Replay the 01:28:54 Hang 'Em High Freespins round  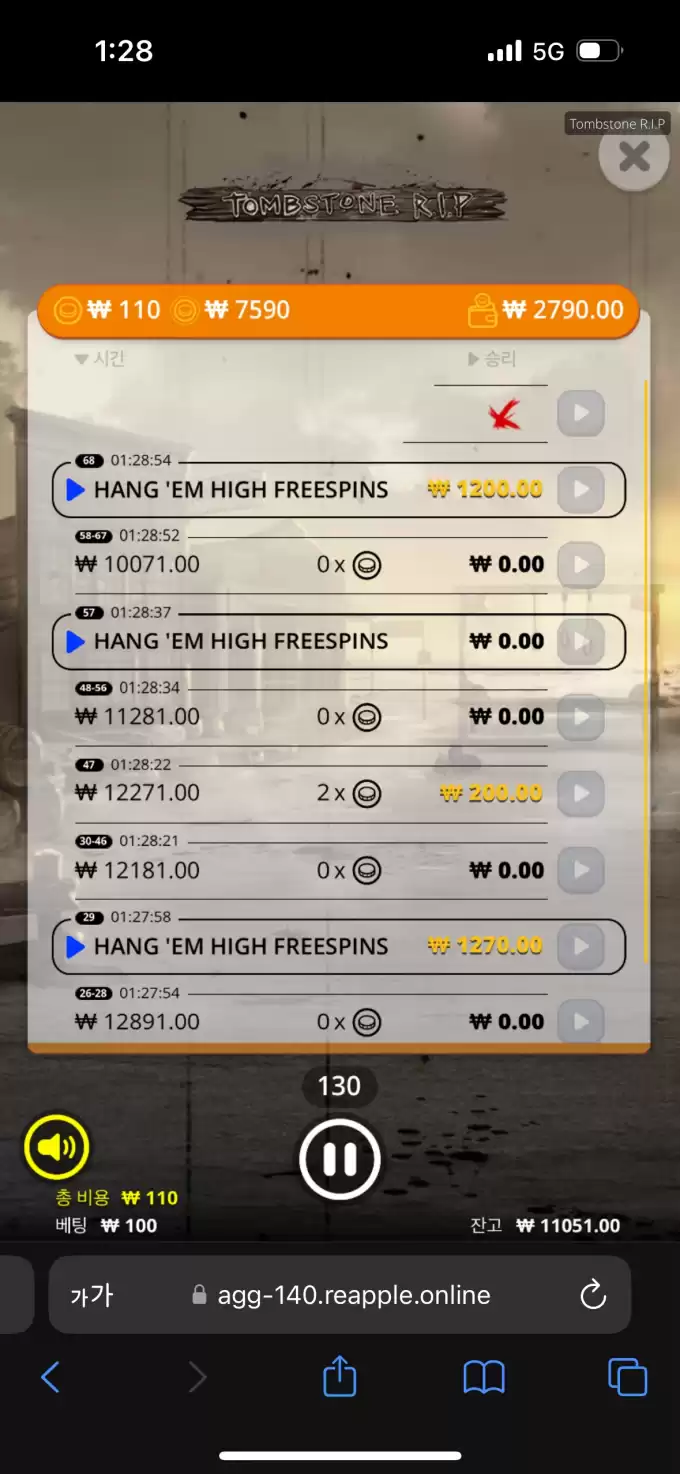(580, 490)
